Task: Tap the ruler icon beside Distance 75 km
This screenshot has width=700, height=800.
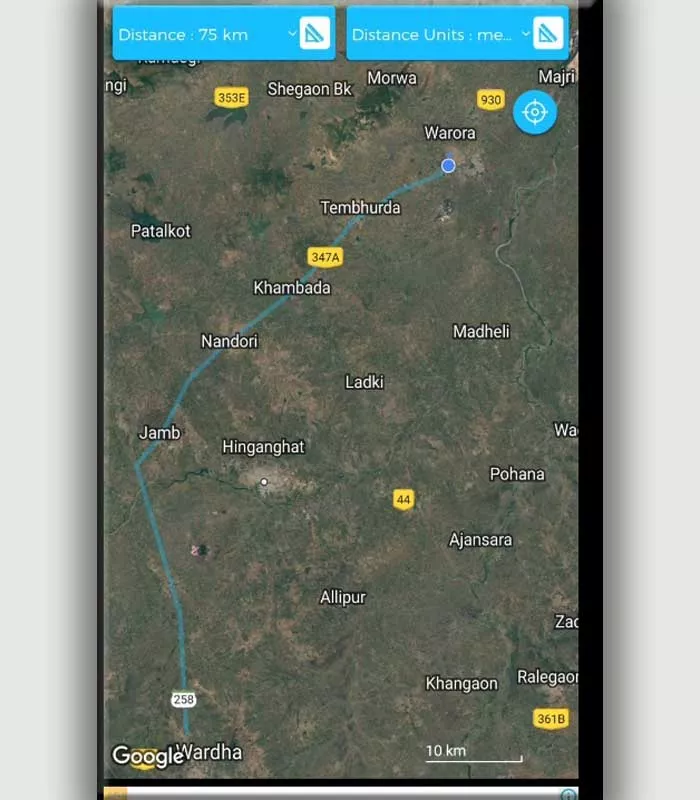Action: (315, 33)
